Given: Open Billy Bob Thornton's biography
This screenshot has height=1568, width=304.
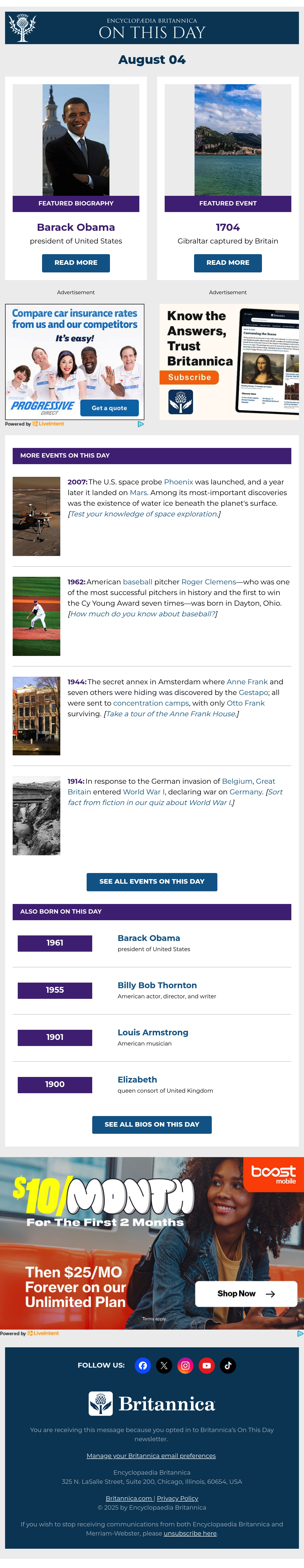Looking at the screenshot, I should click(x=158, y=985).
